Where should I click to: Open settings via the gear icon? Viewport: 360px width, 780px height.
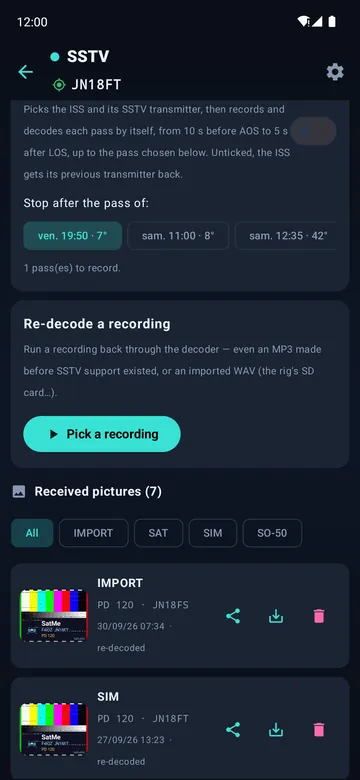click(x=335, y=72)
